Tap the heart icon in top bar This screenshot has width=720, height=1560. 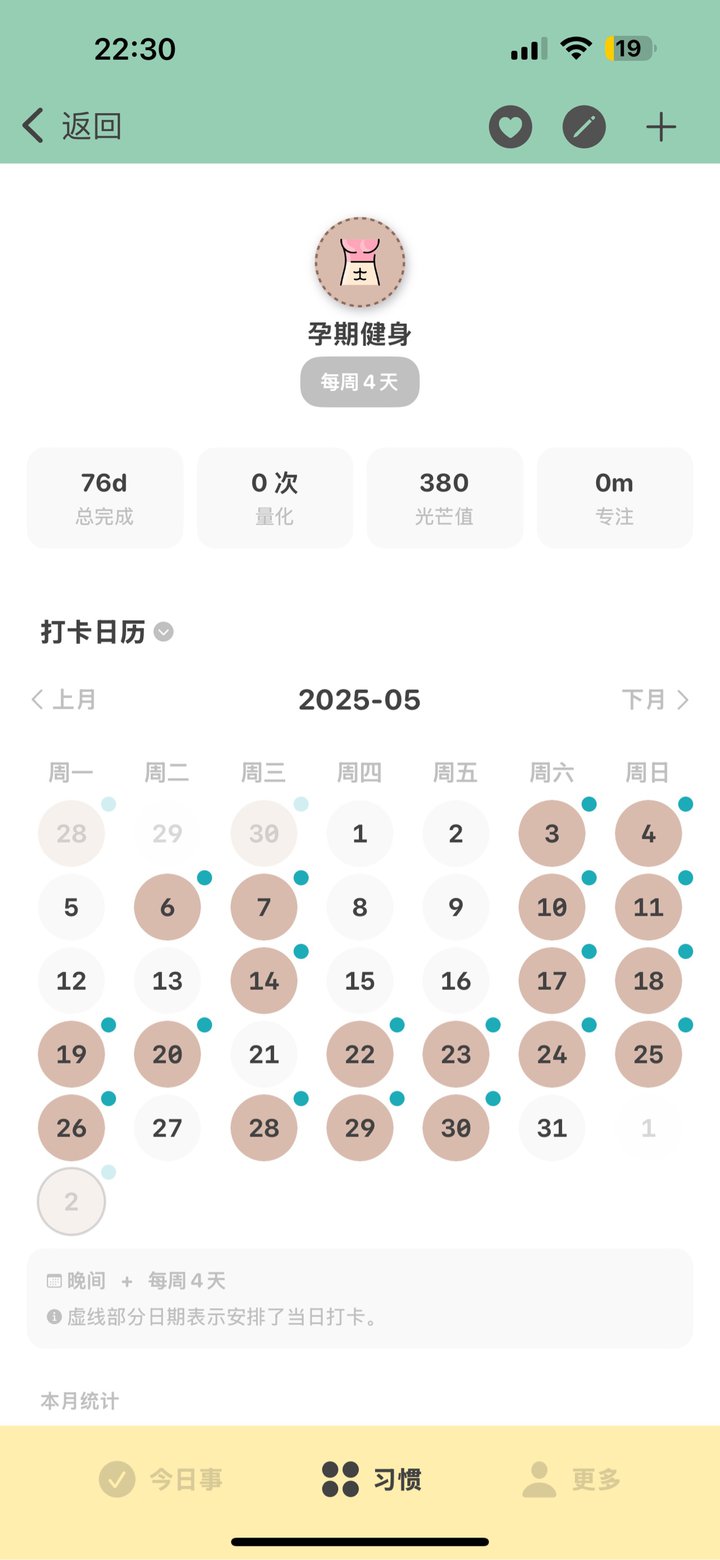[510, 127]
